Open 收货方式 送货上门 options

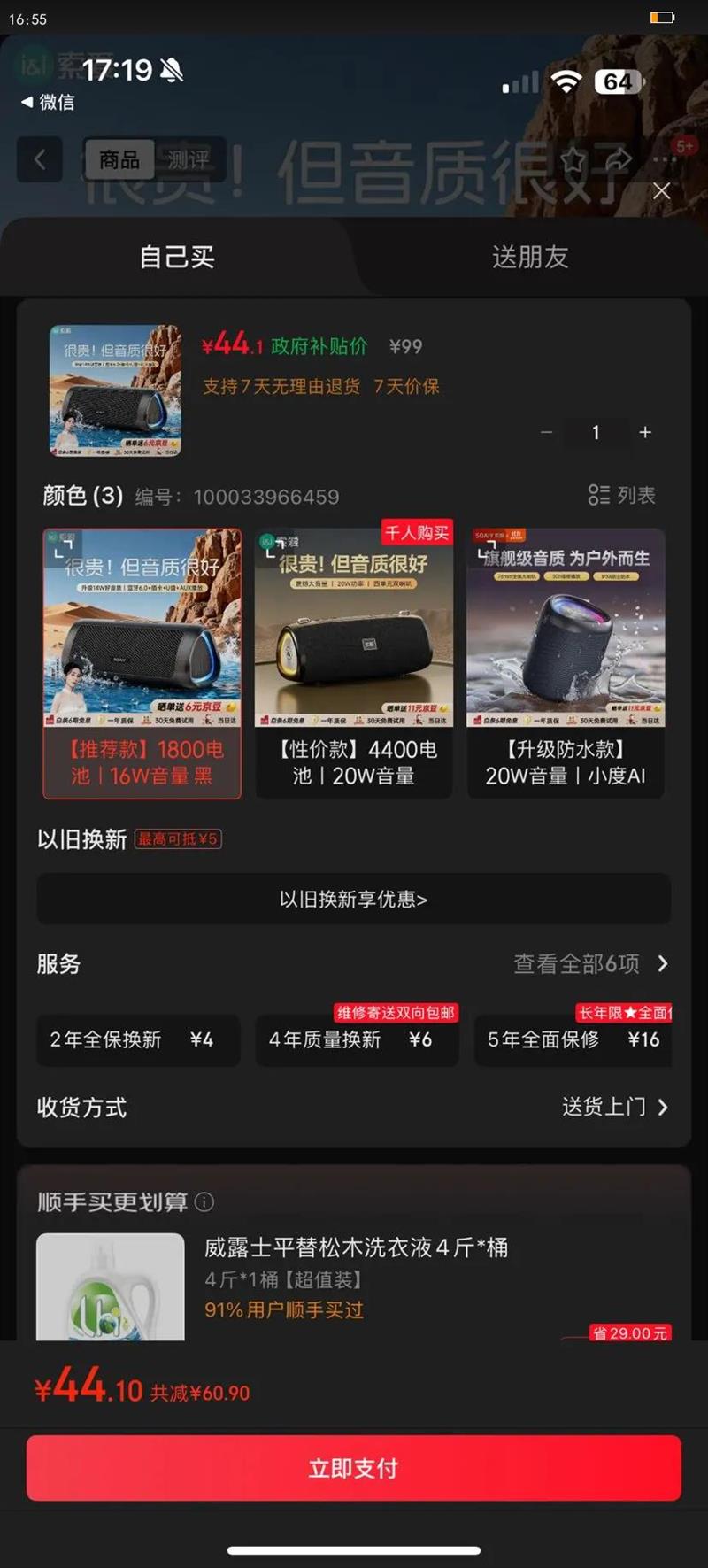coord(353,1107)
